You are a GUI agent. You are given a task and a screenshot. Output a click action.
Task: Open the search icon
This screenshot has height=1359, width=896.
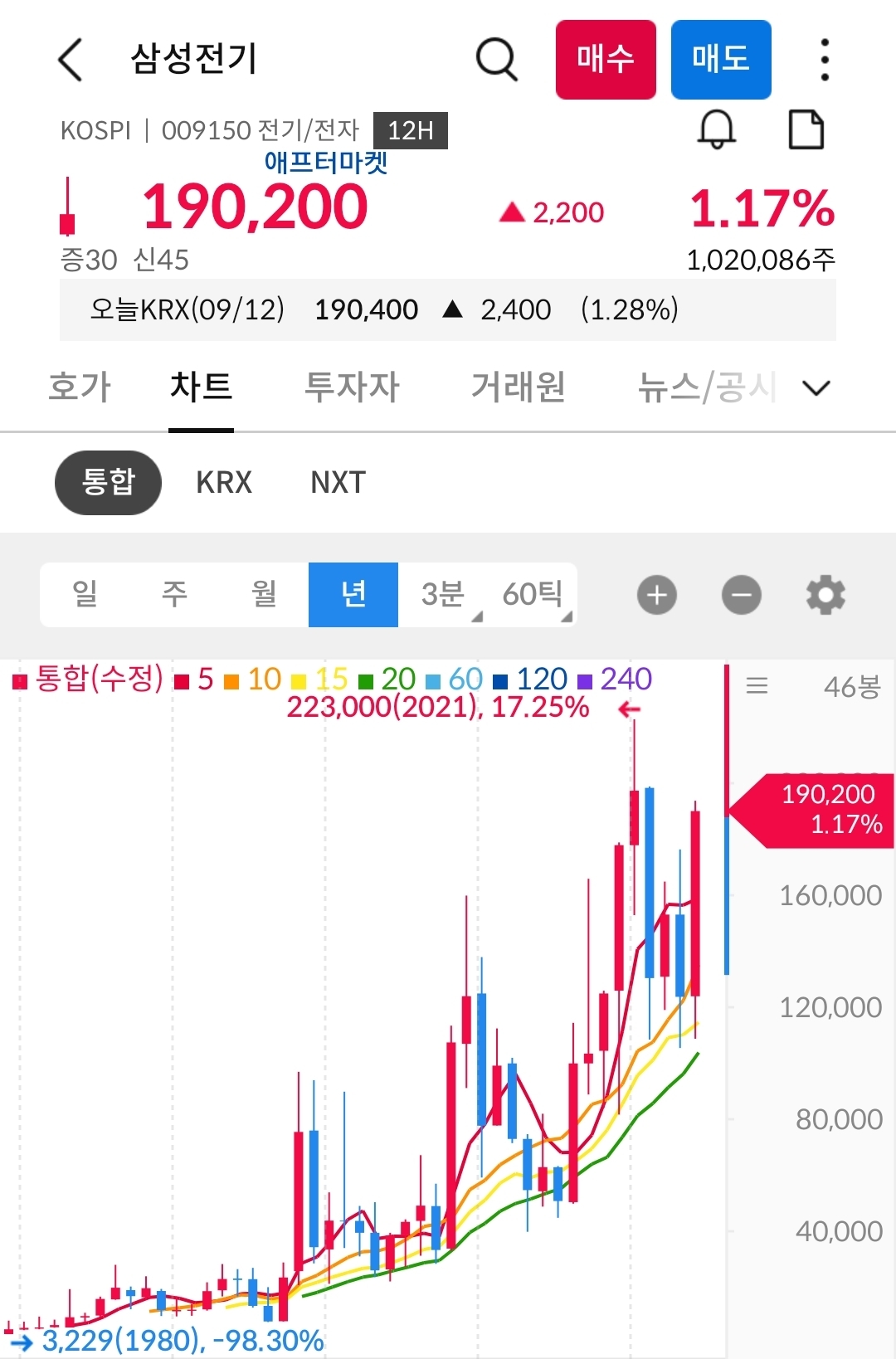pyautogui.click(x=496, y=59)
